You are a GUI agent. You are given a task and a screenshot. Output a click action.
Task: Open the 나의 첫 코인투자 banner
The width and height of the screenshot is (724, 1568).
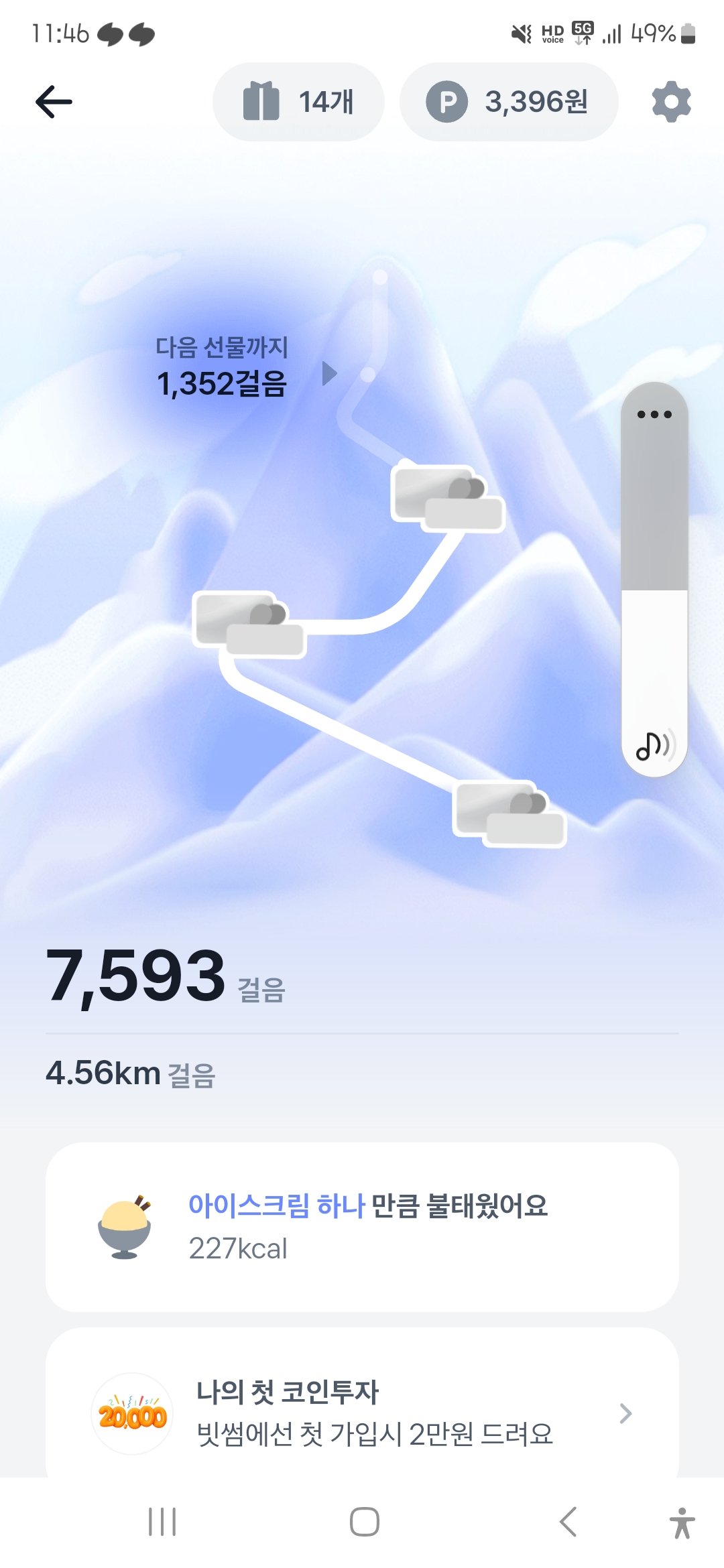(x=362, y=1413)
